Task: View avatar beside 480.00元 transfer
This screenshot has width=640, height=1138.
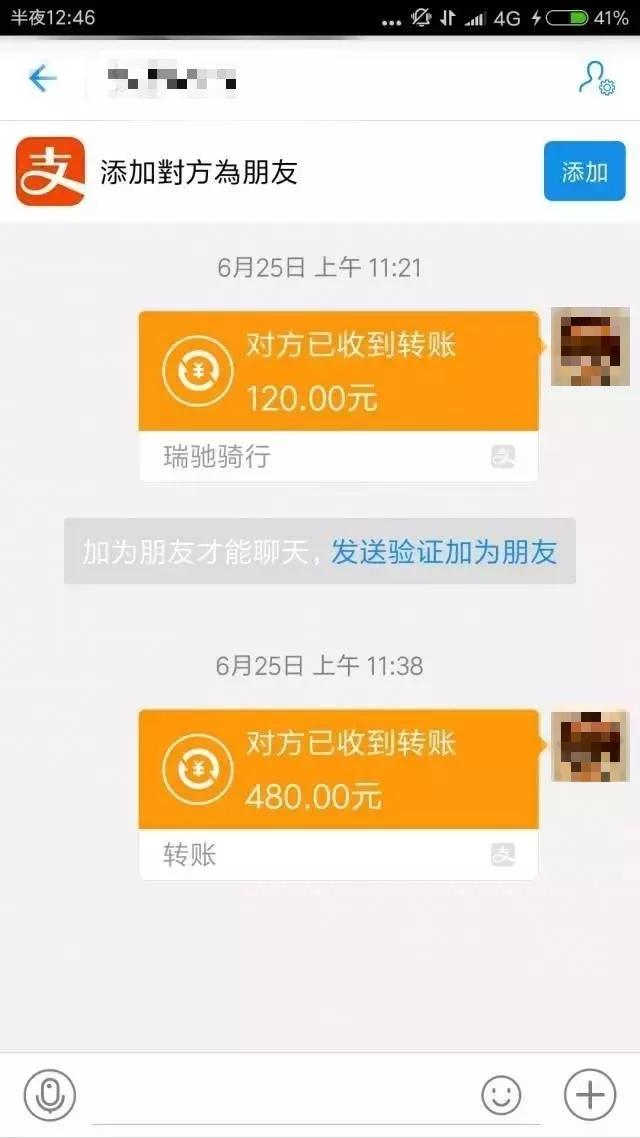Action: point(590,746)
